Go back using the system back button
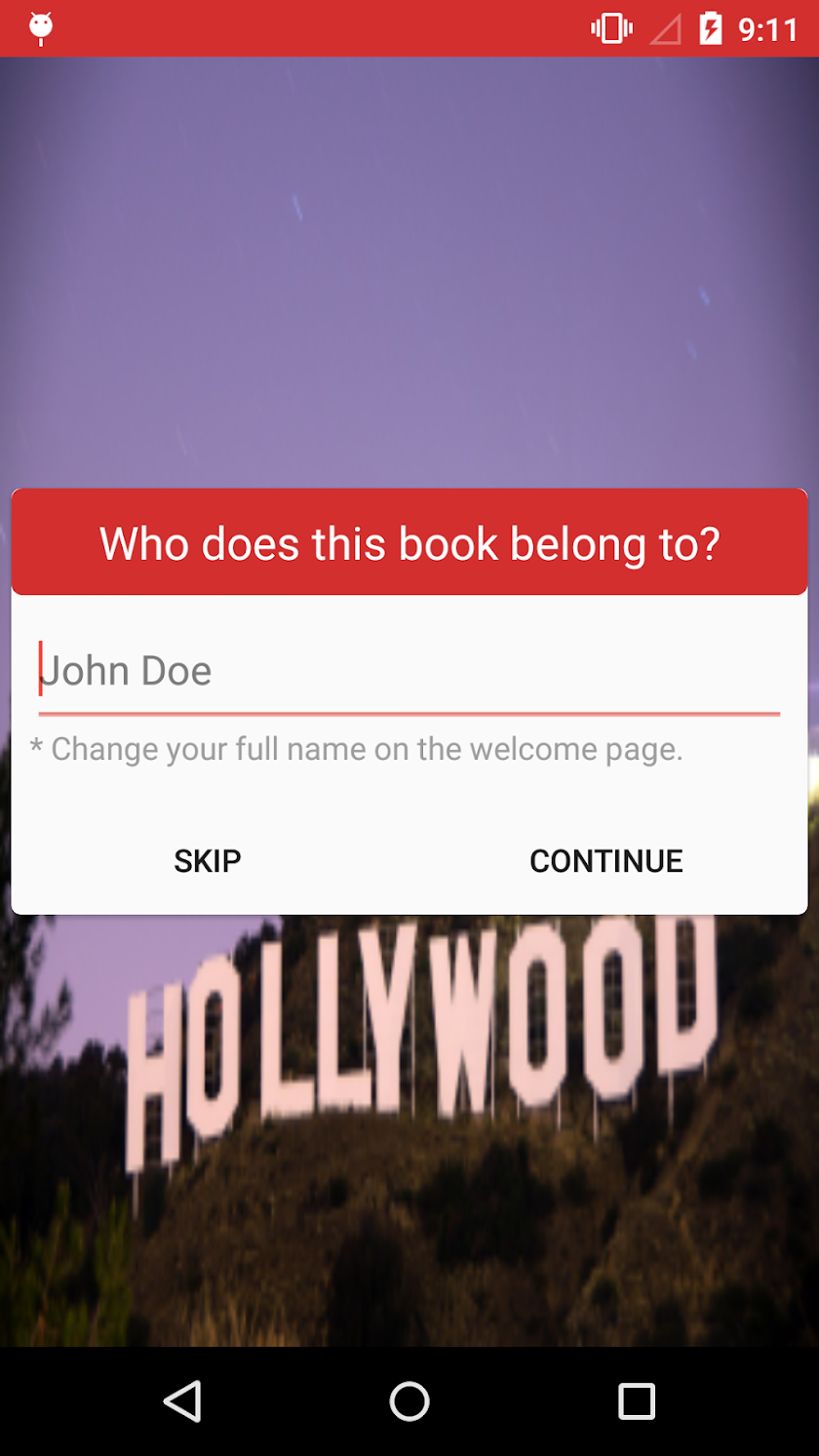The height and width of the screenshot is (1456, 819). (182, 1401)
